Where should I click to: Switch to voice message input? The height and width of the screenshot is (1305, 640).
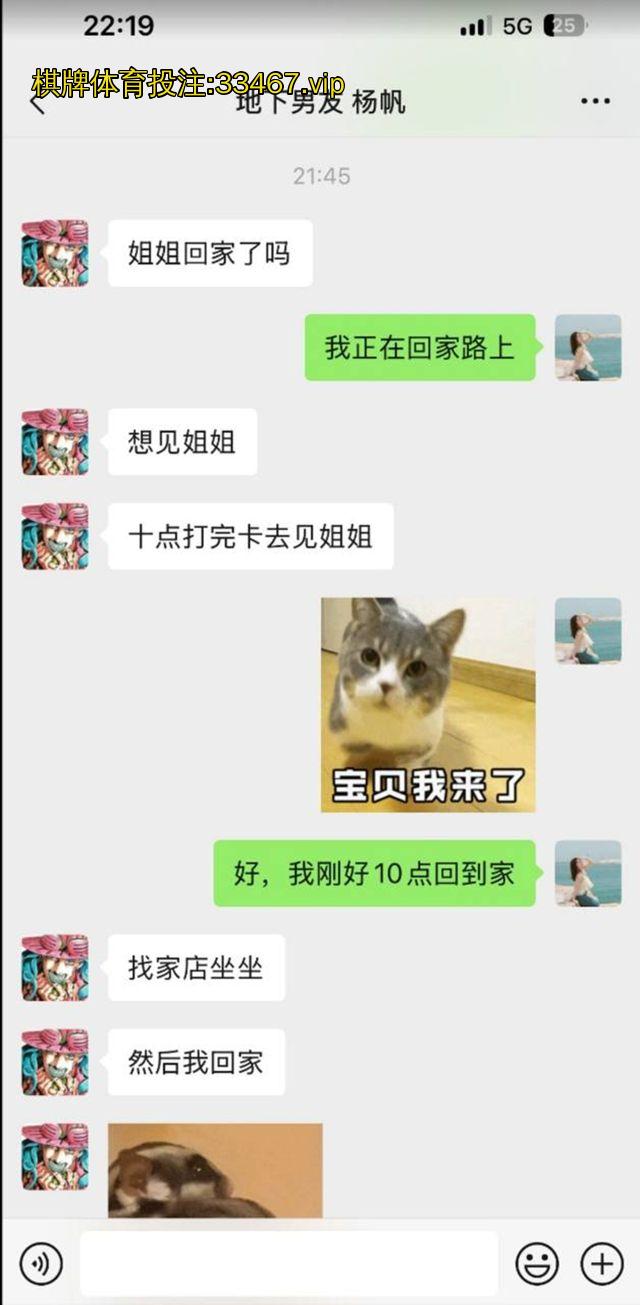click(x=41, y=1264)
